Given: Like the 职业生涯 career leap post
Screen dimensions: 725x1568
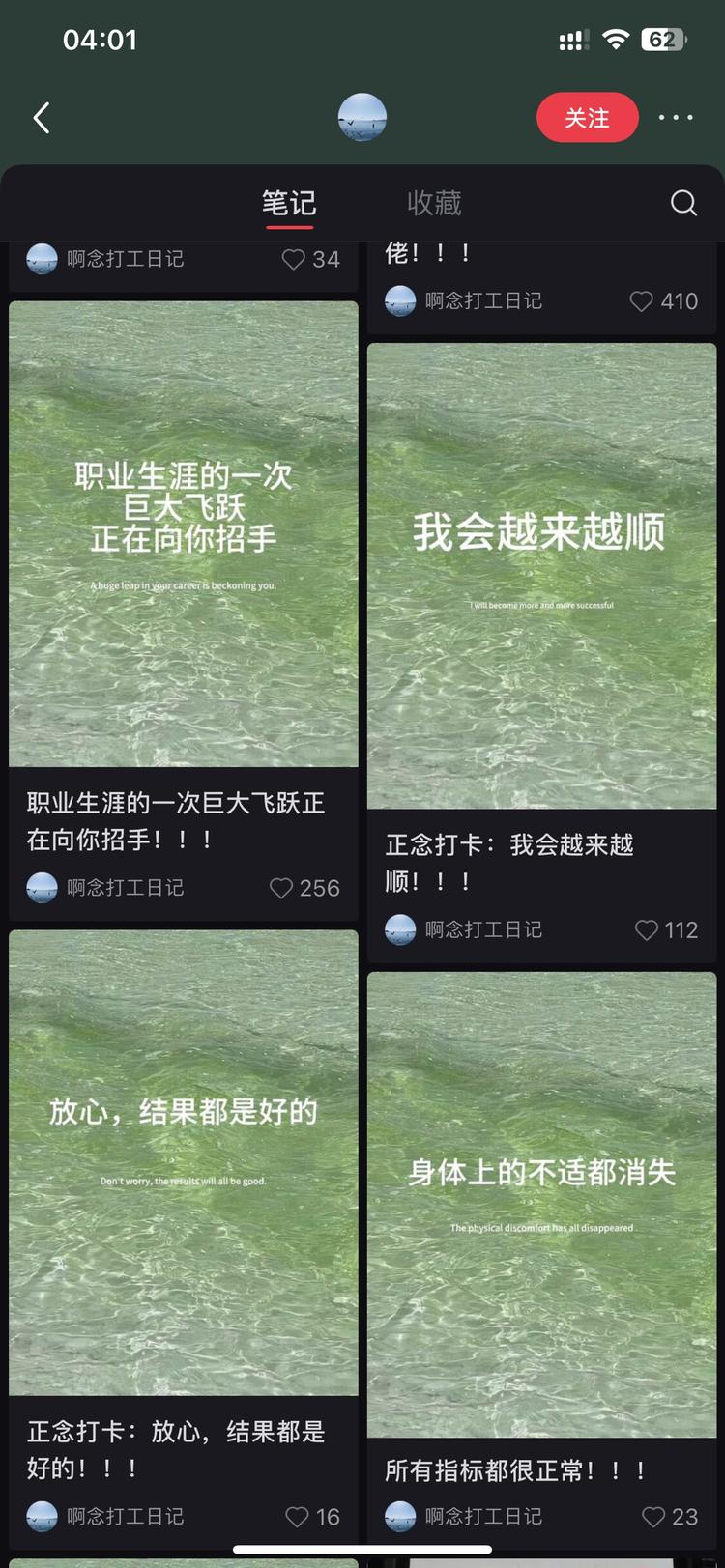Looking at the screenshot, I should 281,888.
